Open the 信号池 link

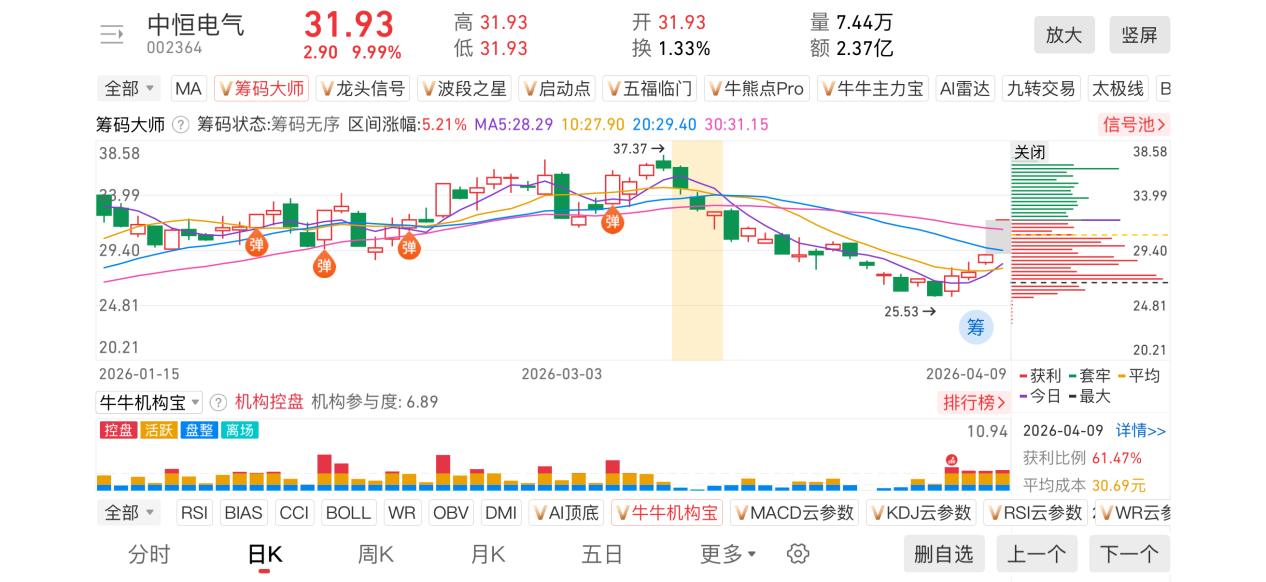(x=1134, y=125)
